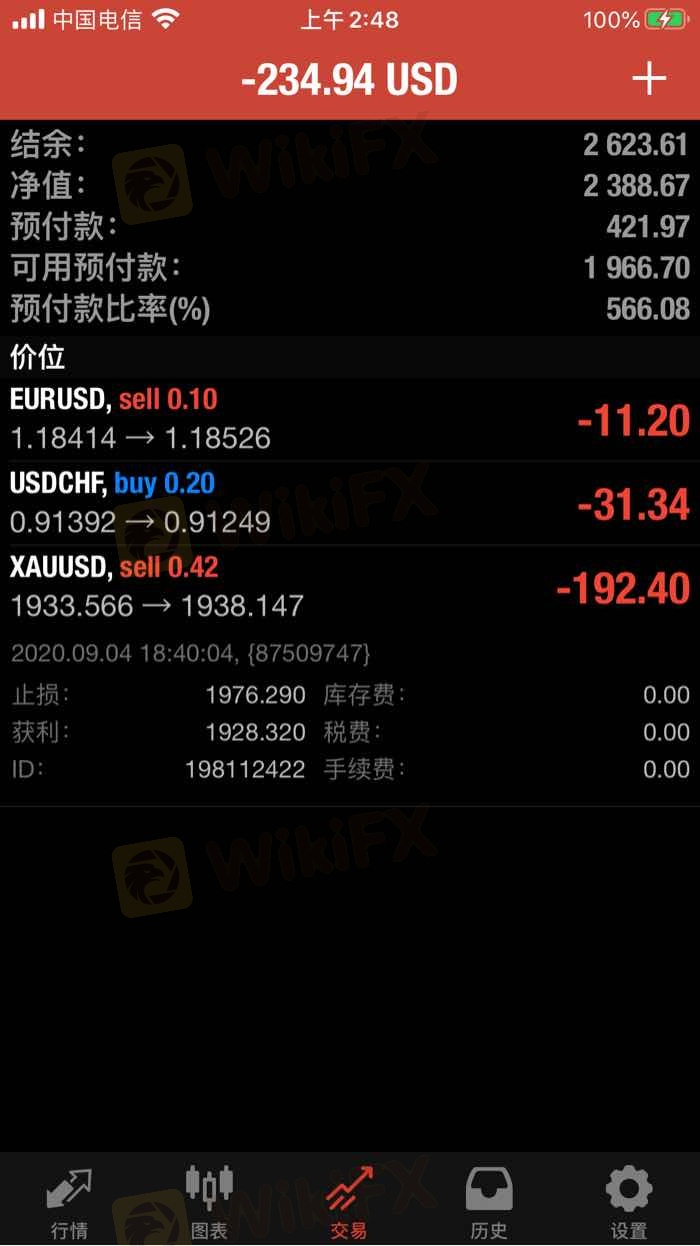The width and height of the screenshot is (700, 1246).
Task: Switch to the 行情 quotes tab
Action: coord(69,1201)
